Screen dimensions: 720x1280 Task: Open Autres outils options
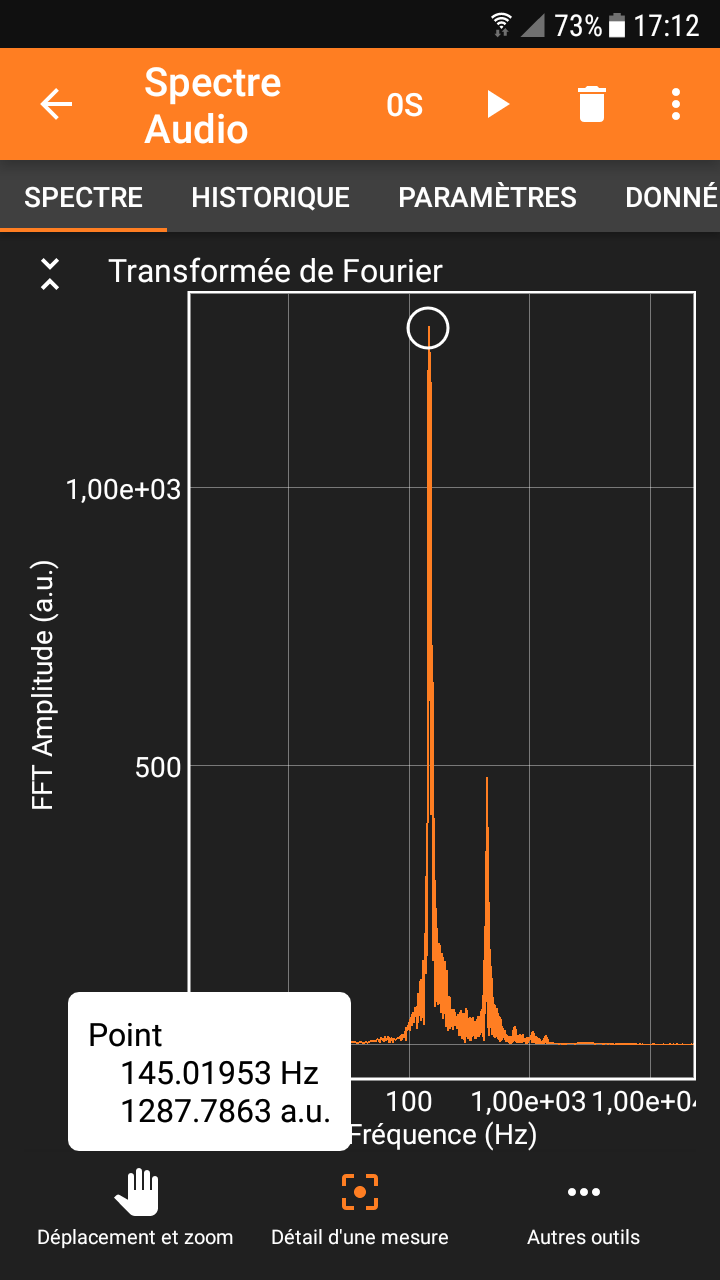(x=584, y=1208)
